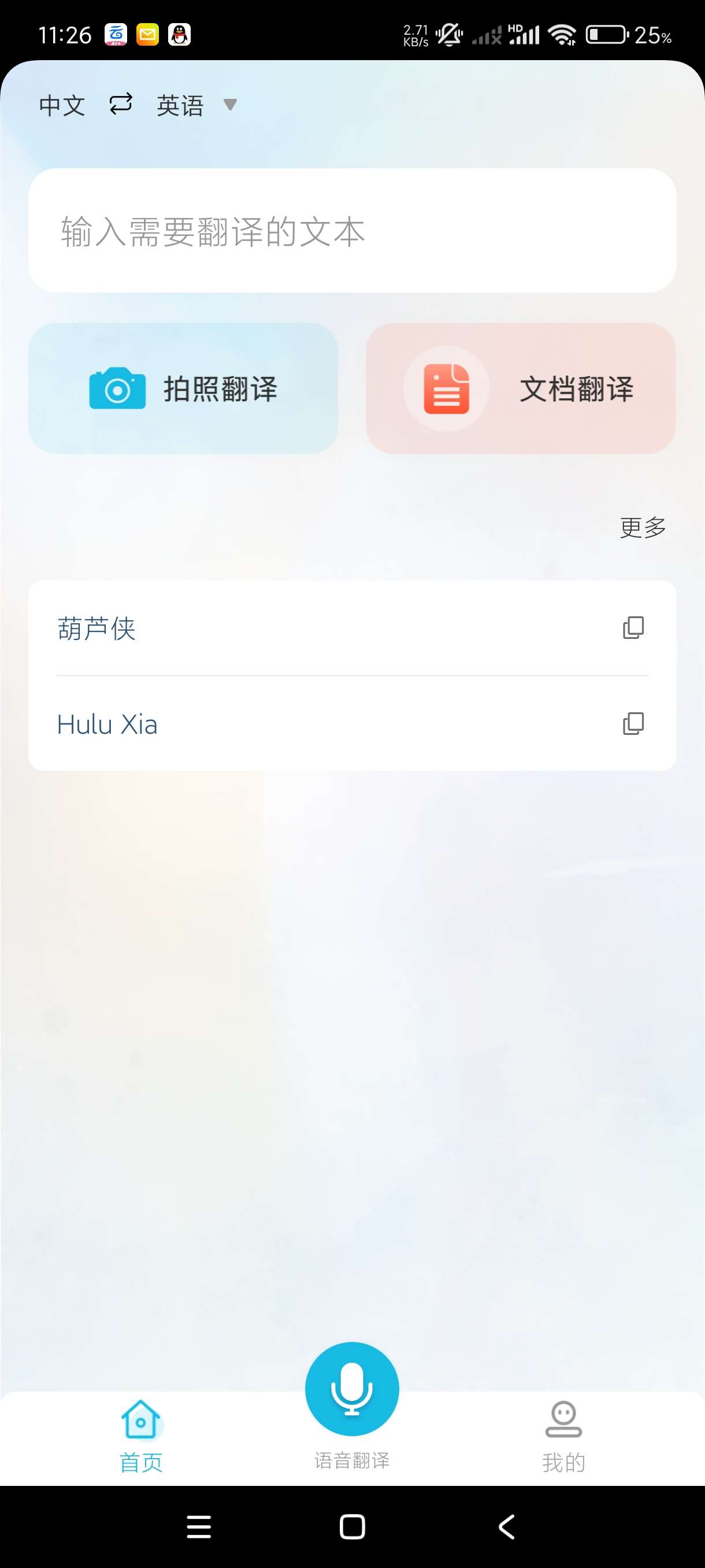This screenshot has height=1568, width=705.
Task: View 更多 translation history
Action: point(642,527)
